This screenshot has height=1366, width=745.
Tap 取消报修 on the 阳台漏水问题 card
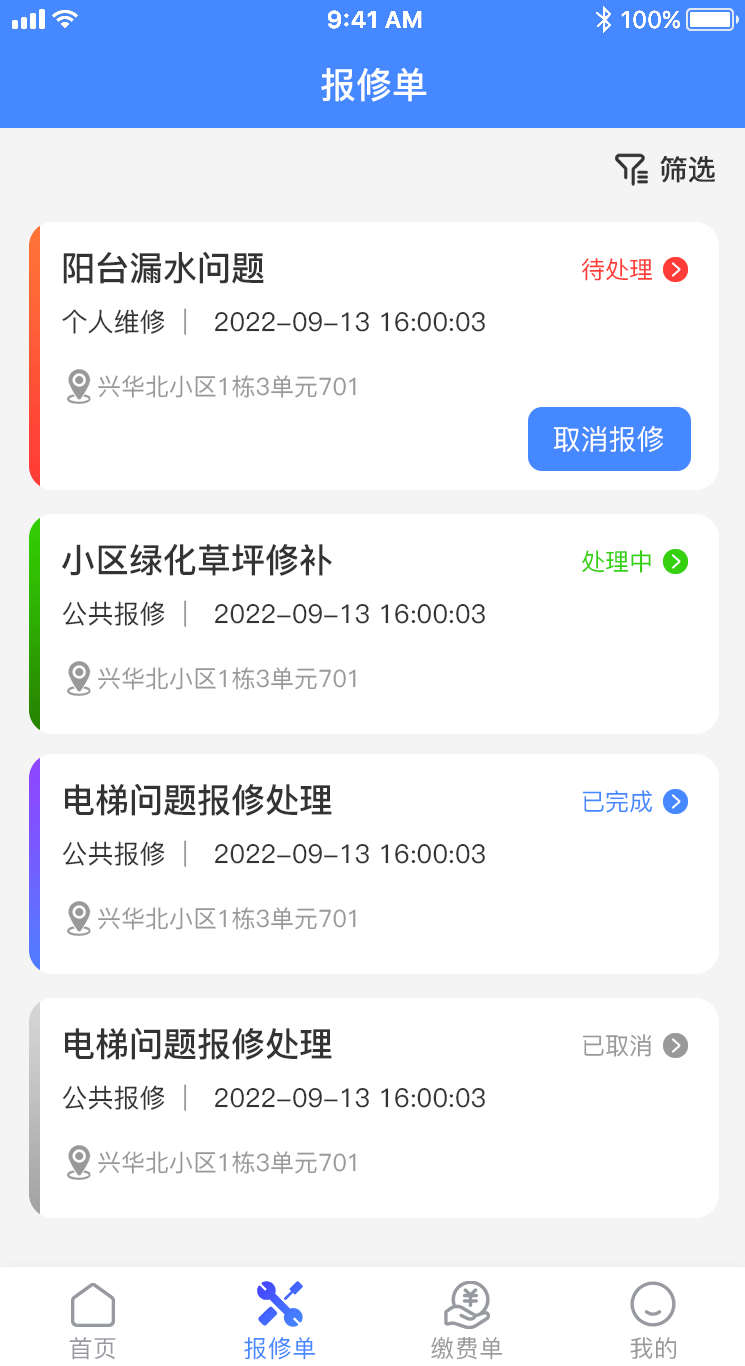(609, 439)
